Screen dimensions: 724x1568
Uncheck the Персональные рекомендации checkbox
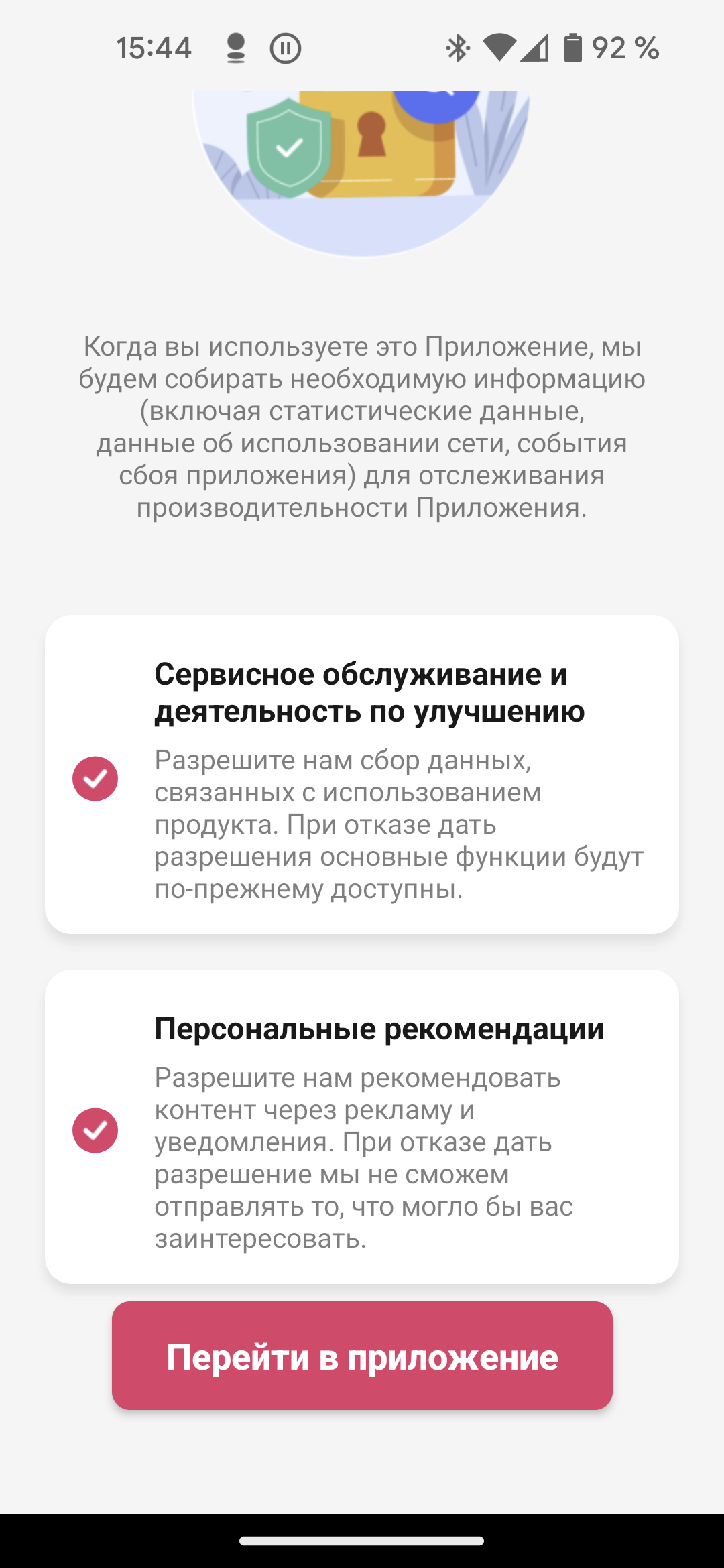coord(95,1130)
